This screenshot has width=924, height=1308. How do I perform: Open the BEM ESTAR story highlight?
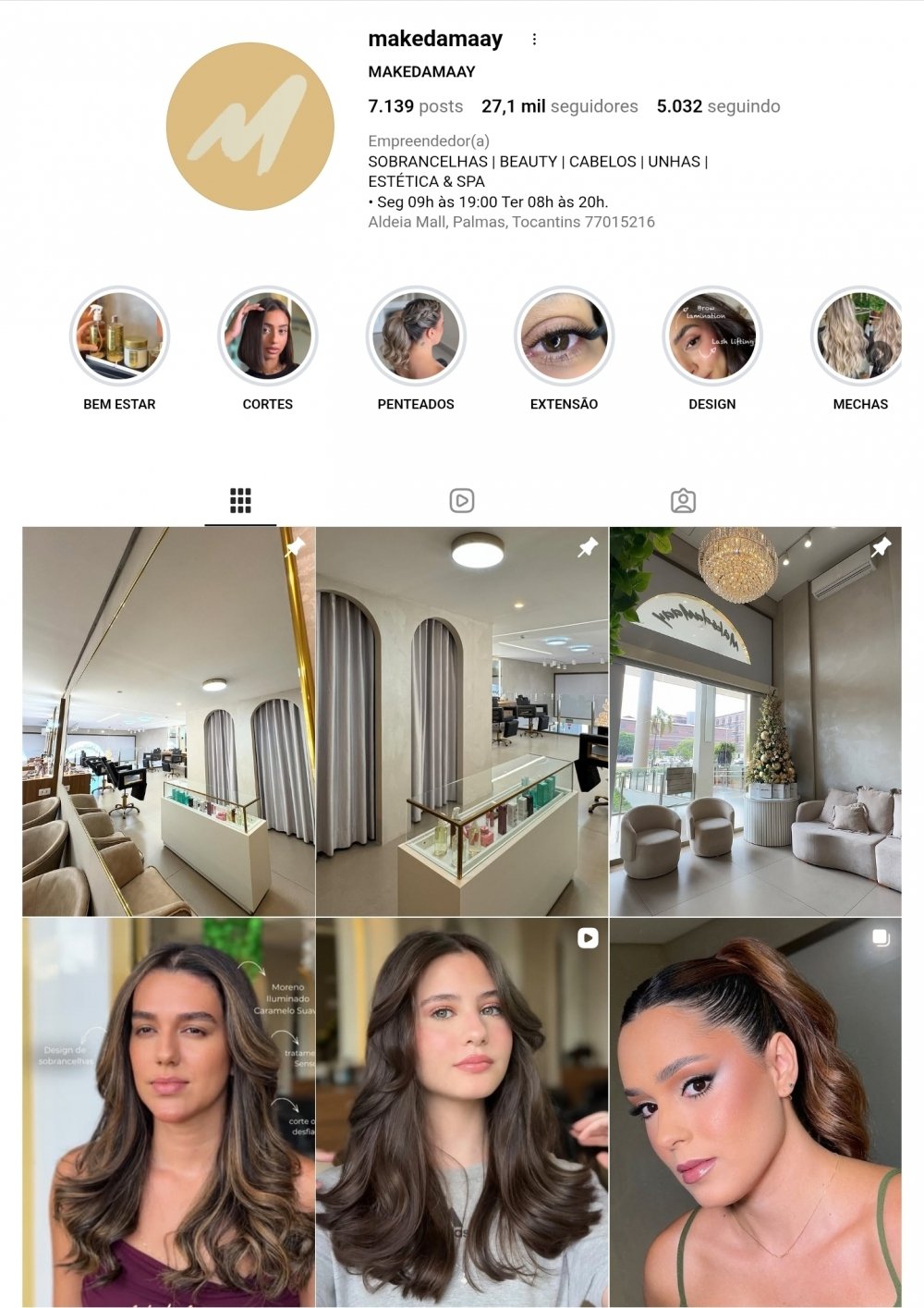pos(119,336)
